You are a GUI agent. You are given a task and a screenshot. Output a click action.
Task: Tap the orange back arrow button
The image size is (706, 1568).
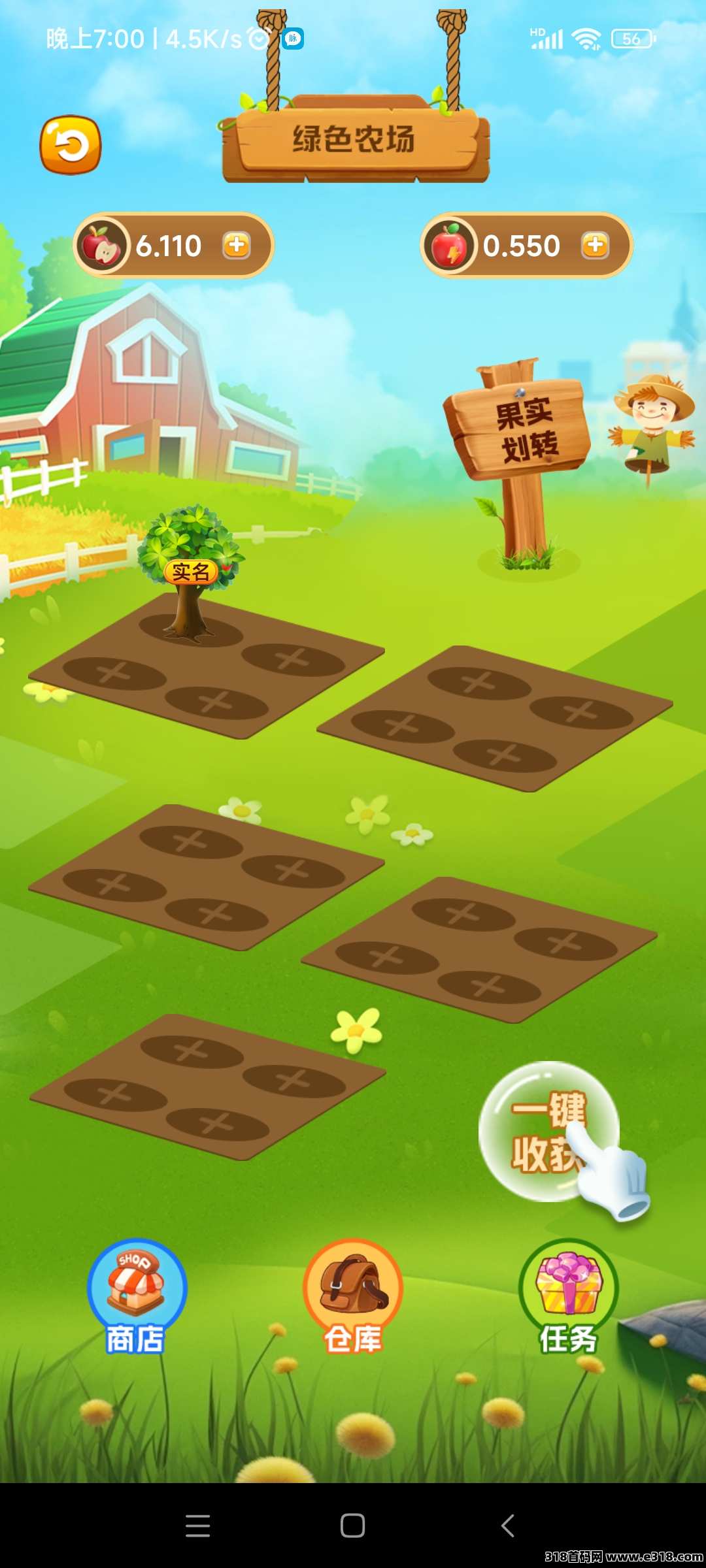click(x=71, y=145)
